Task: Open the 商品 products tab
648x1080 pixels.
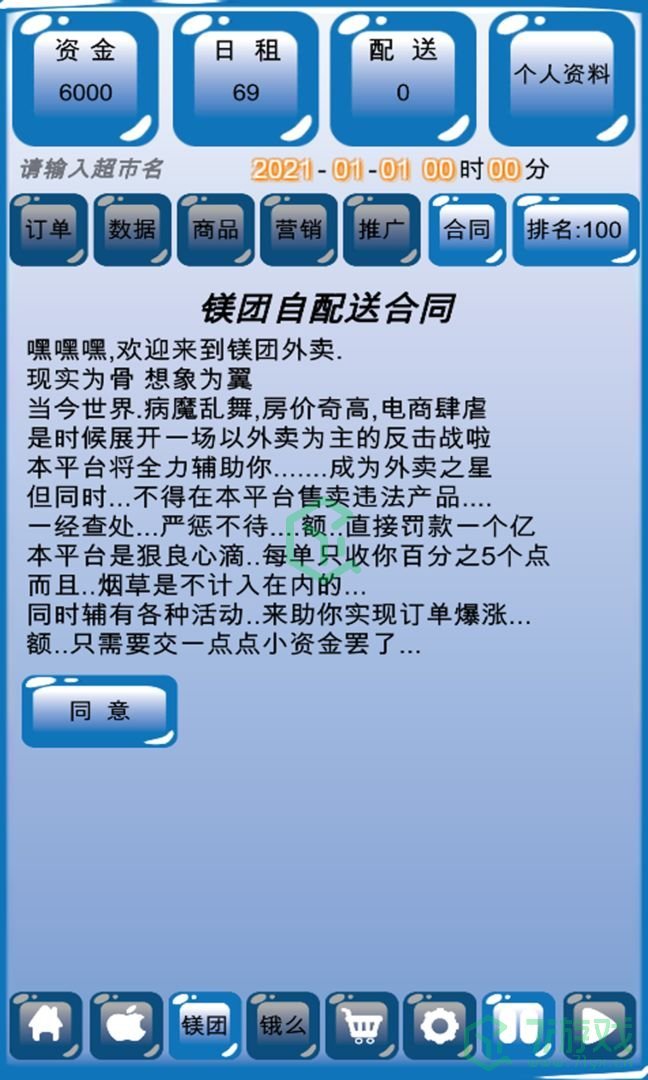Action: pyautogui.click(x=215, y=230)
